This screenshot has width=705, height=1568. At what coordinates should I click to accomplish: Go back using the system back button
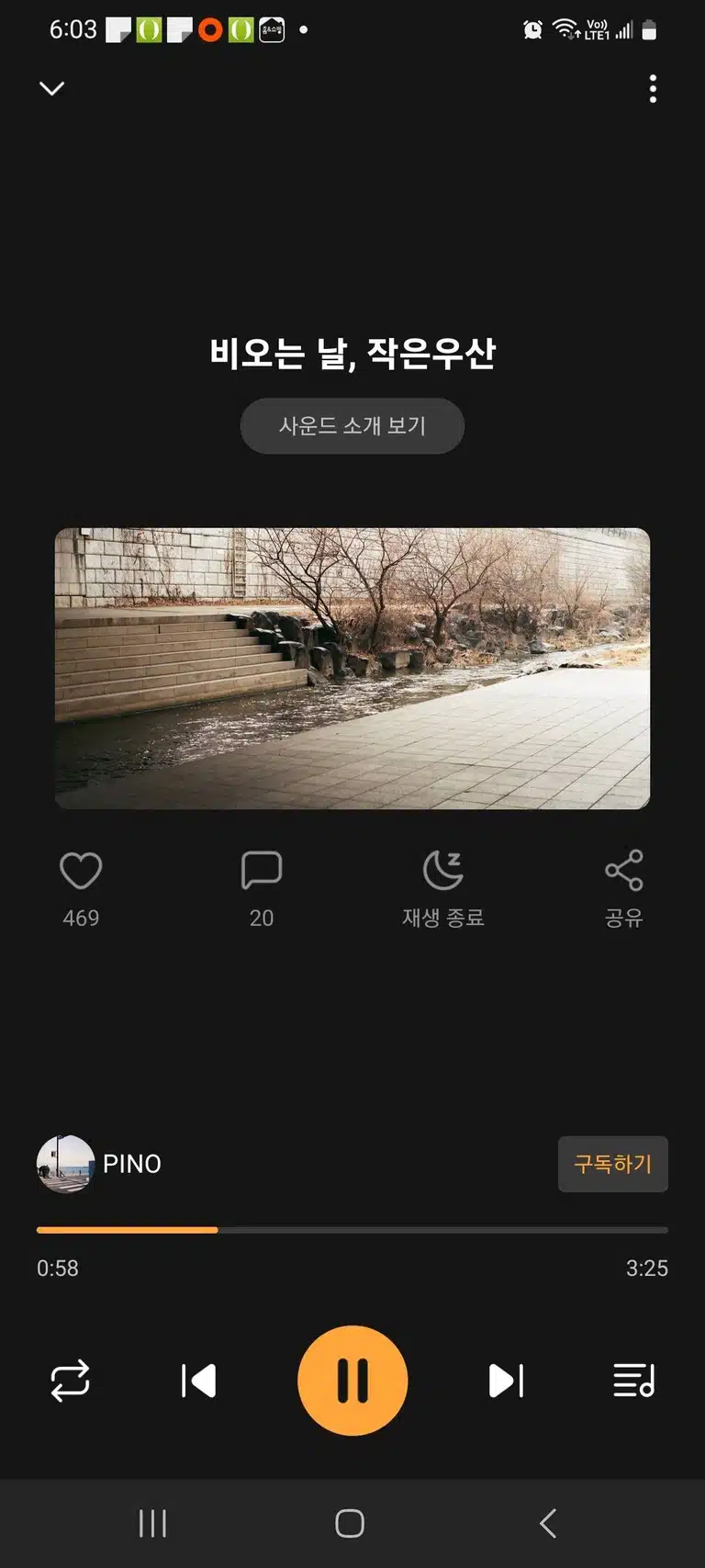(548, 1524)
